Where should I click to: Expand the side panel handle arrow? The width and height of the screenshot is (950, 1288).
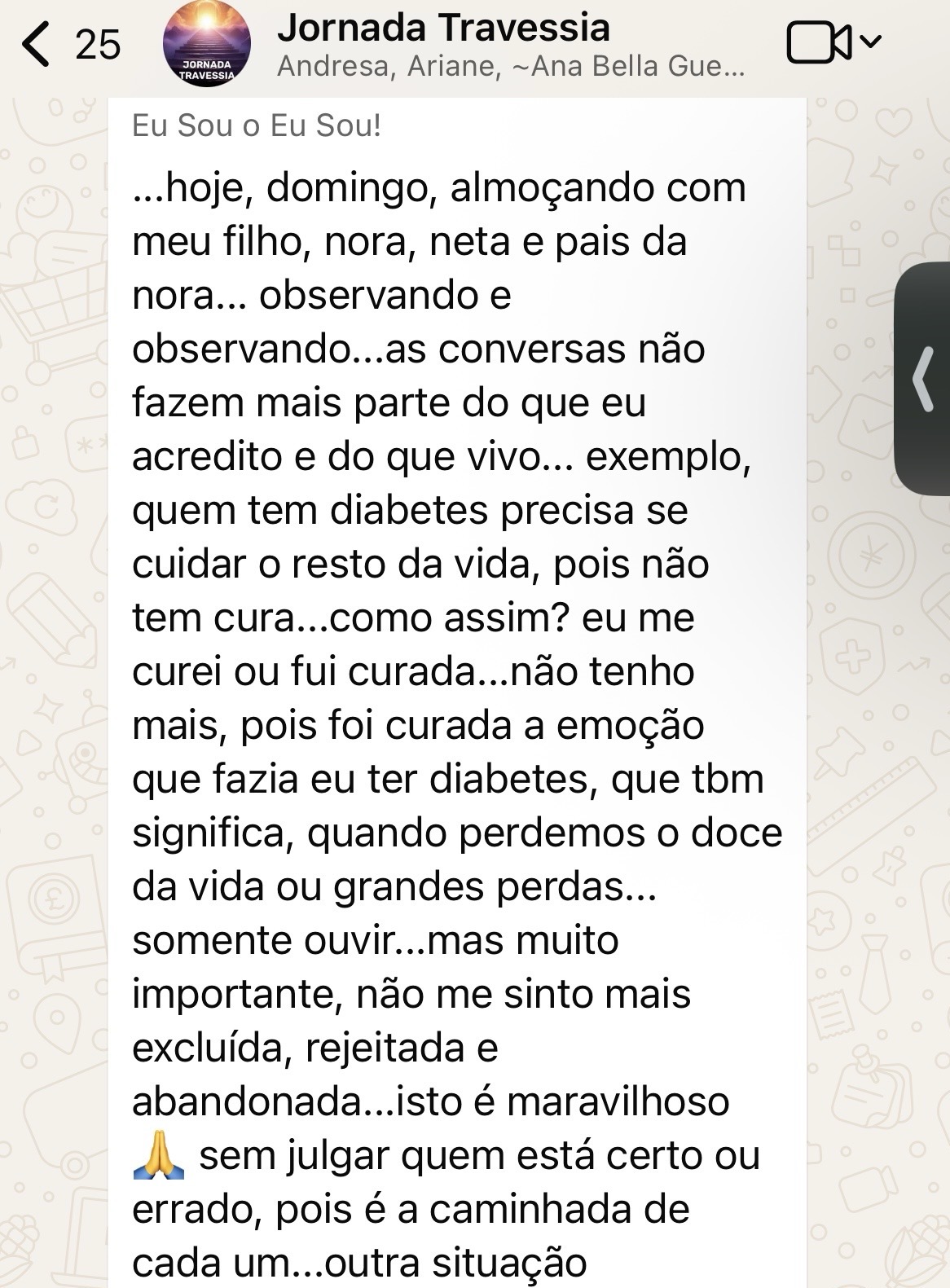(923, 379)
